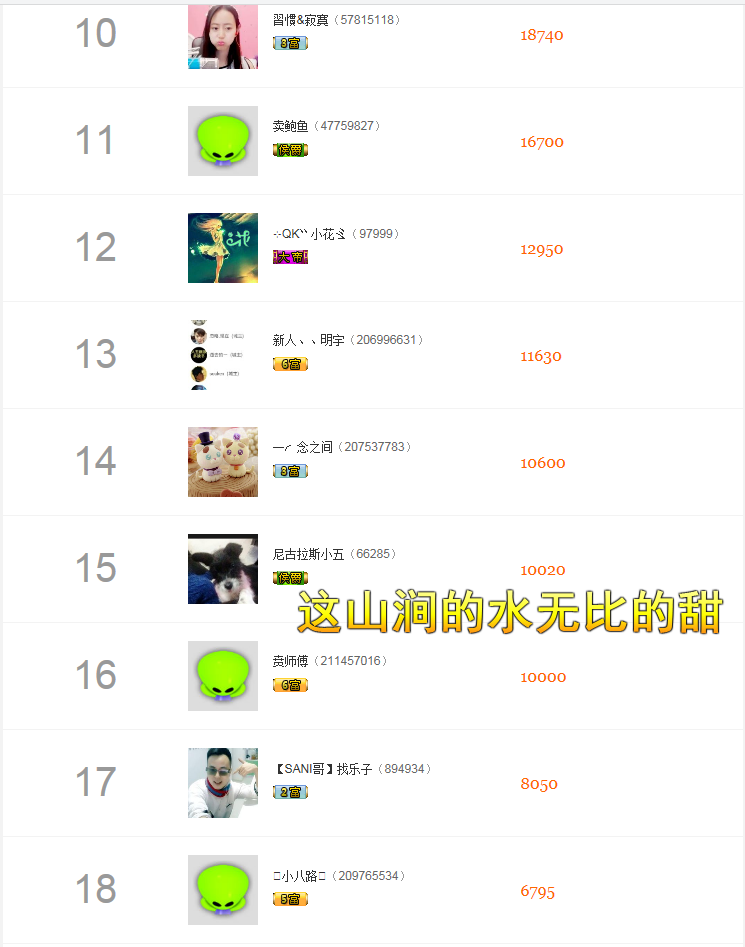The height and width of the screenshot is (947, 745).
Task: Open the profile of 卖鲍鱼
Action: [x=292, y=126]
